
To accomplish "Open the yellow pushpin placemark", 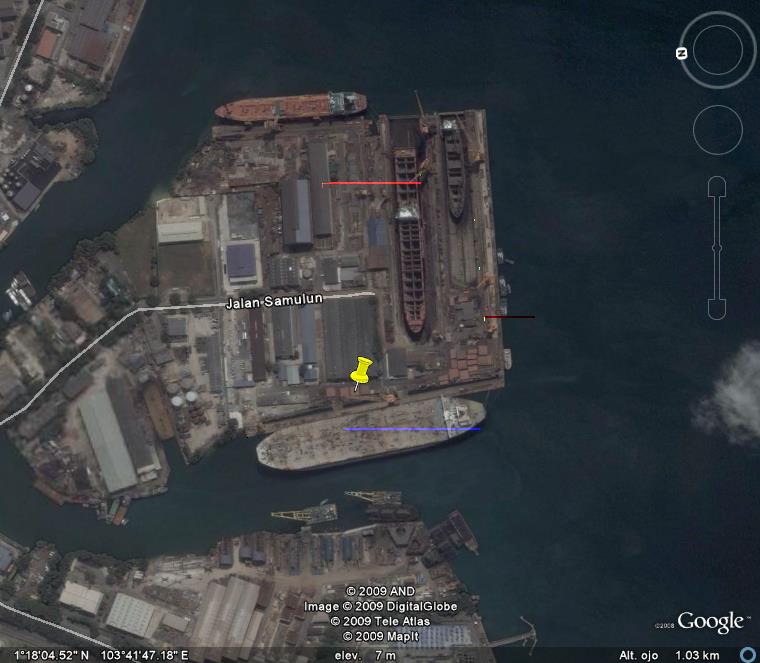I will point(361,373).
